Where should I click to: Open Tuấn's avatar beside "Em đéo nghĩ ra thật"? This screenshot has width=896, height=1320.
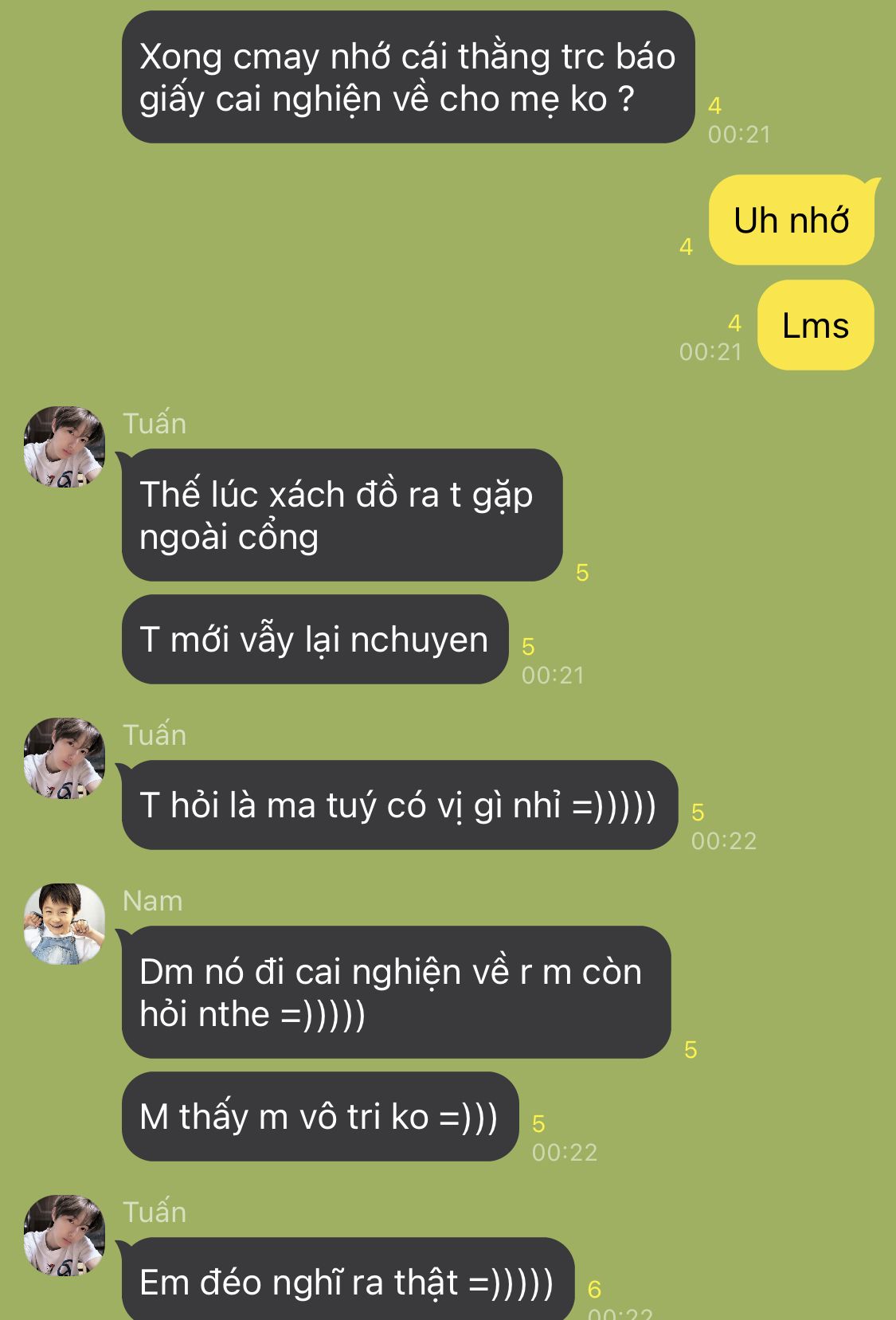point(65,1236)
